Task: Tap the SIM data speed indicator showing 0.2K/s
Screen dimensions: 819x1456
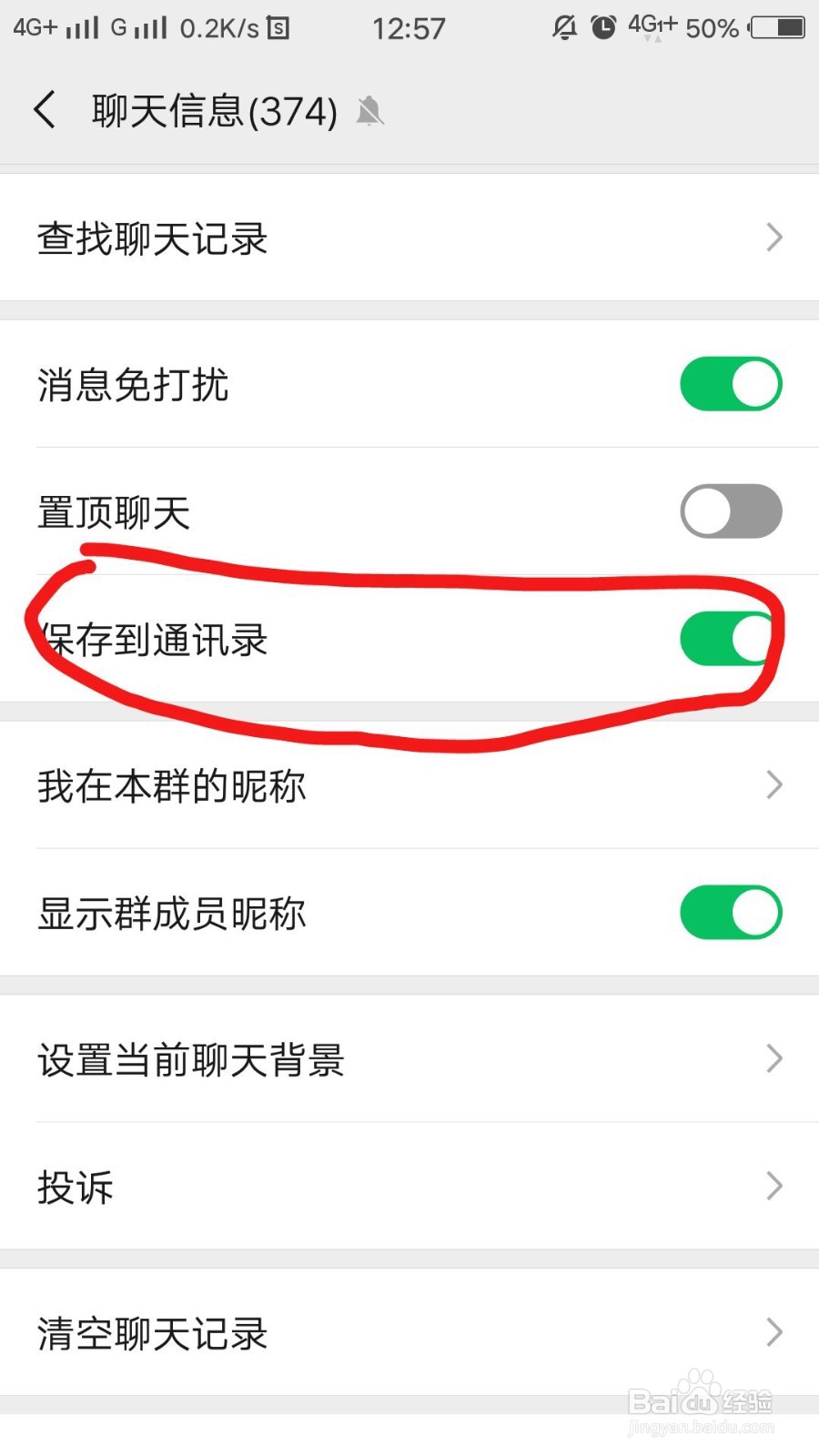Action: pyautogui.click(x=218, y=27)
